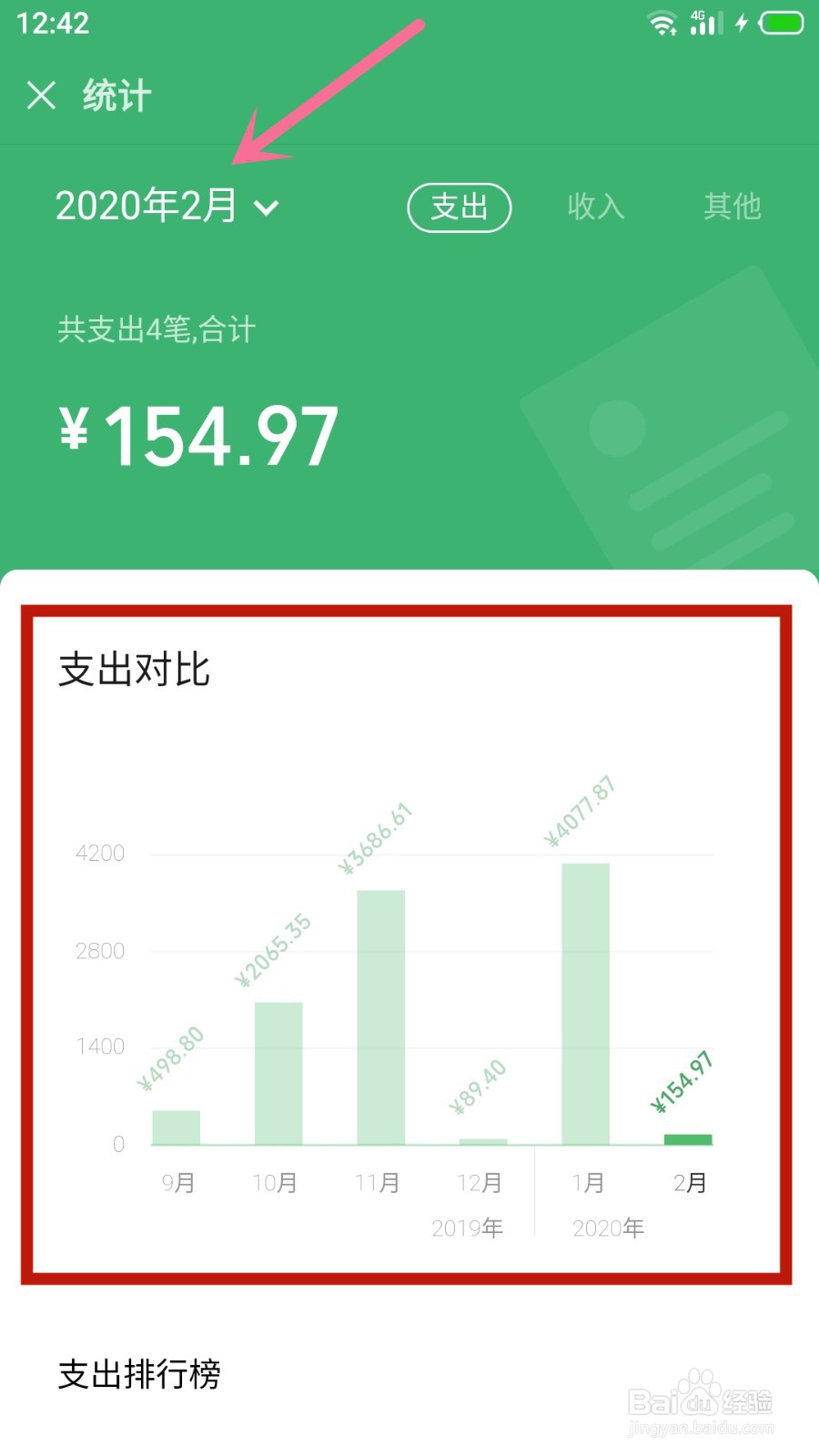
Task: Tap the Wi-Fi icon in status bar
Action: pyautogui.click(x=662, y=23)
